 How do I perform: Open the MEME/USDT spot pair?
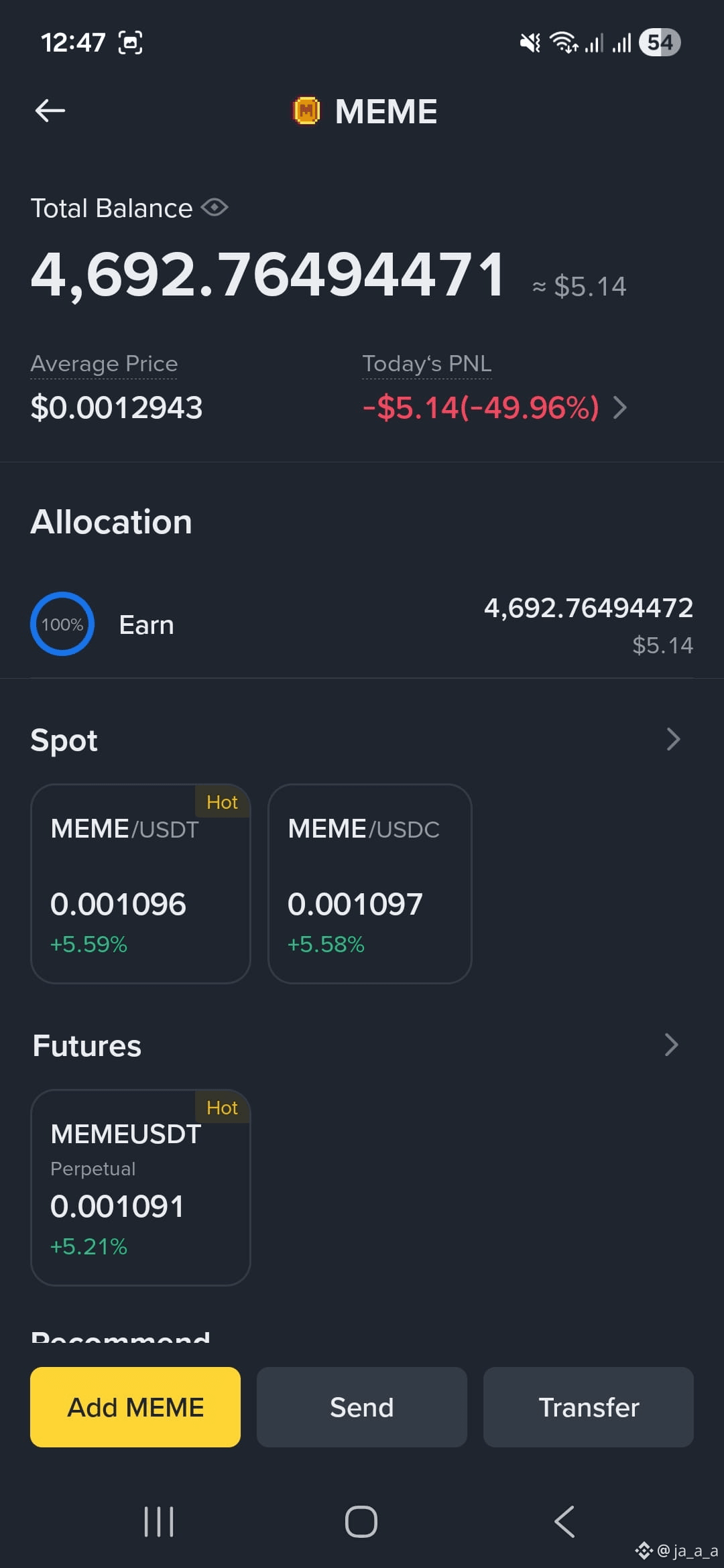click(141, 883)
